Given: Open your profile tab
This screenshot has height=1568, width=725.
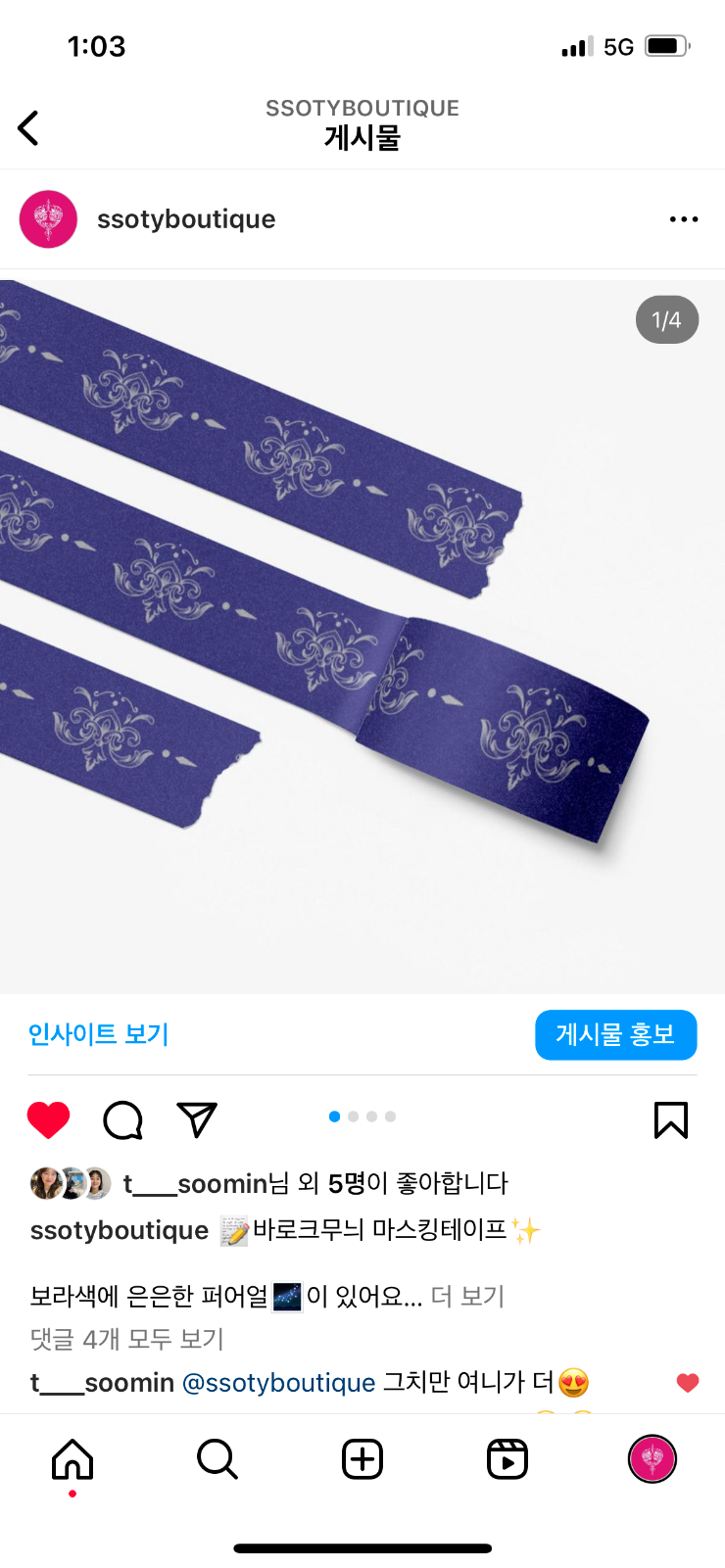Looking at the screenshot, I should 652,1459.
